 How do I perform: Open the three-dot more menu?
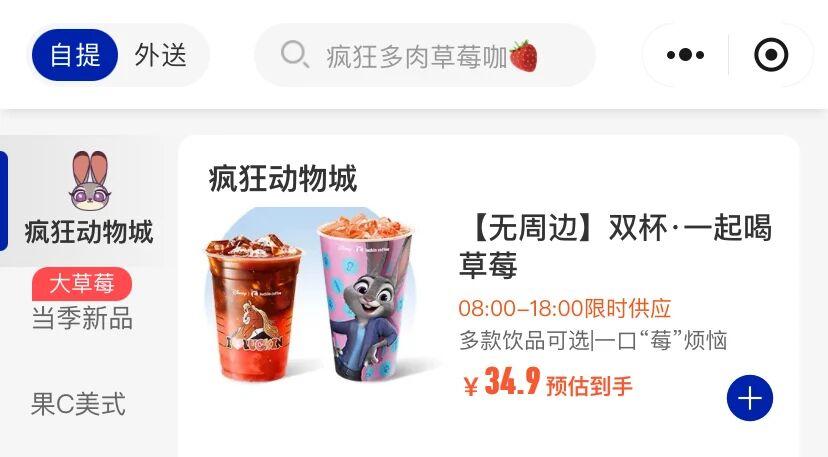(685, 55)
